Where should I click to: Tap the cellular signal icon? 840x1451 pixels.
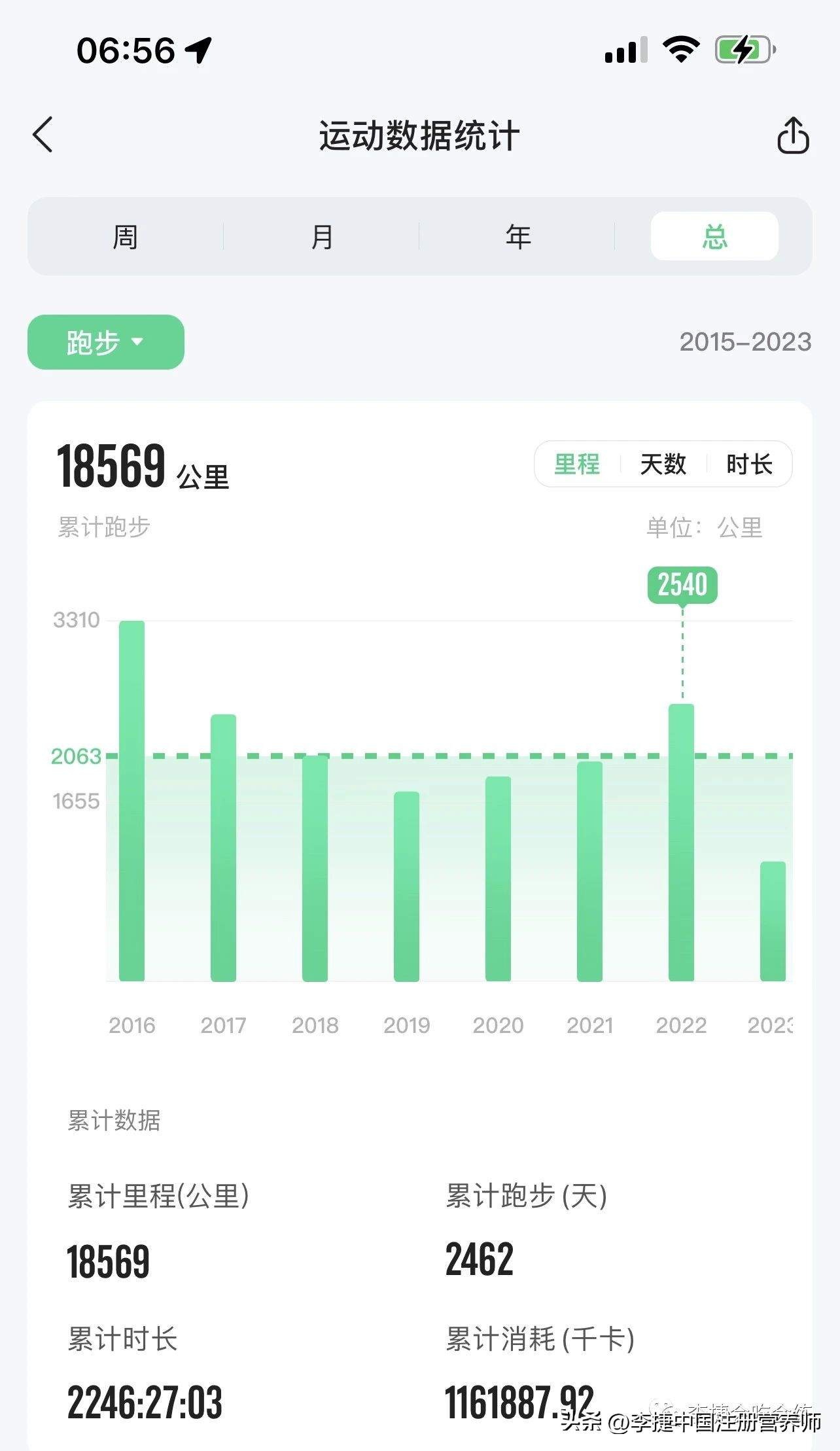pyautogui.click(x=625, y=50)
